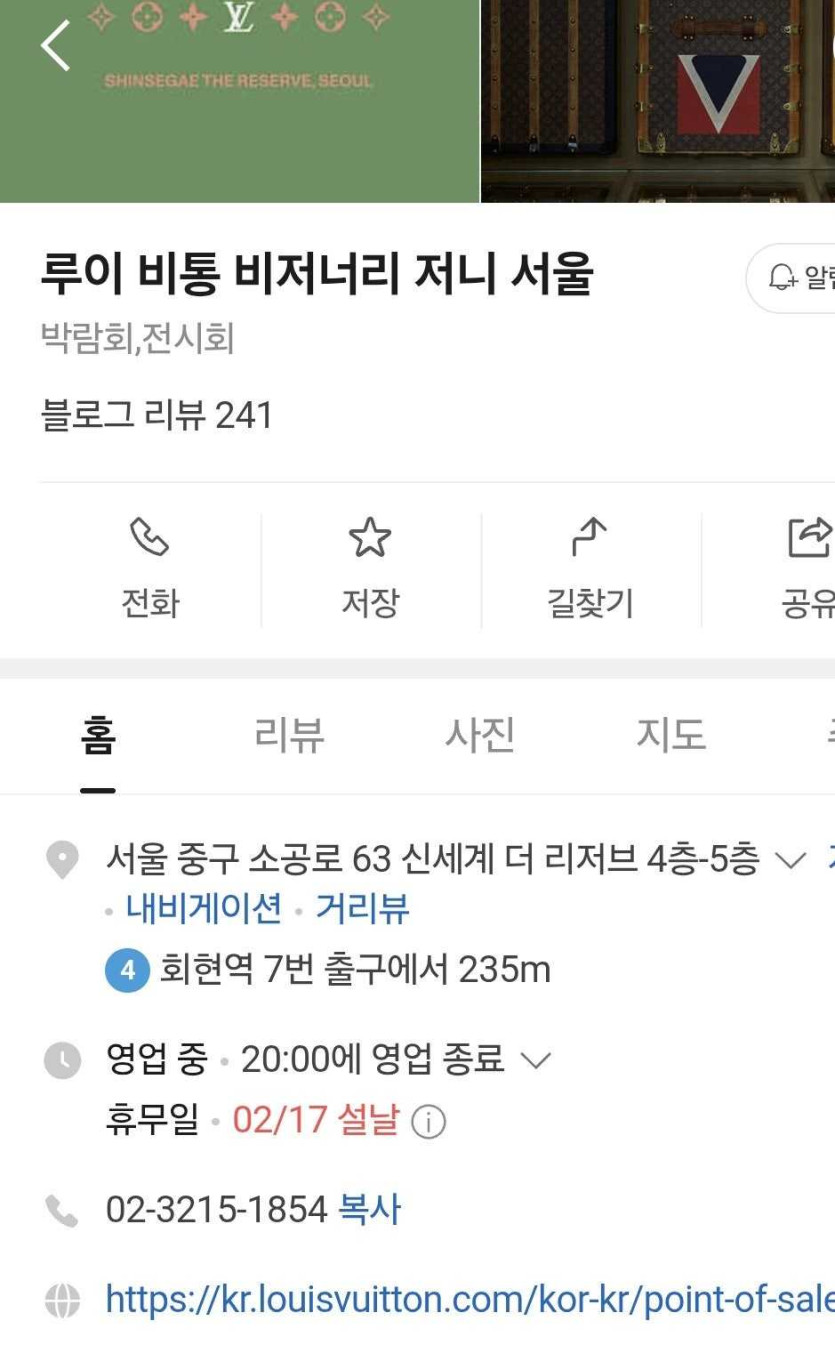
Task: Open the 지도 tab
Action: click(671, 735)
